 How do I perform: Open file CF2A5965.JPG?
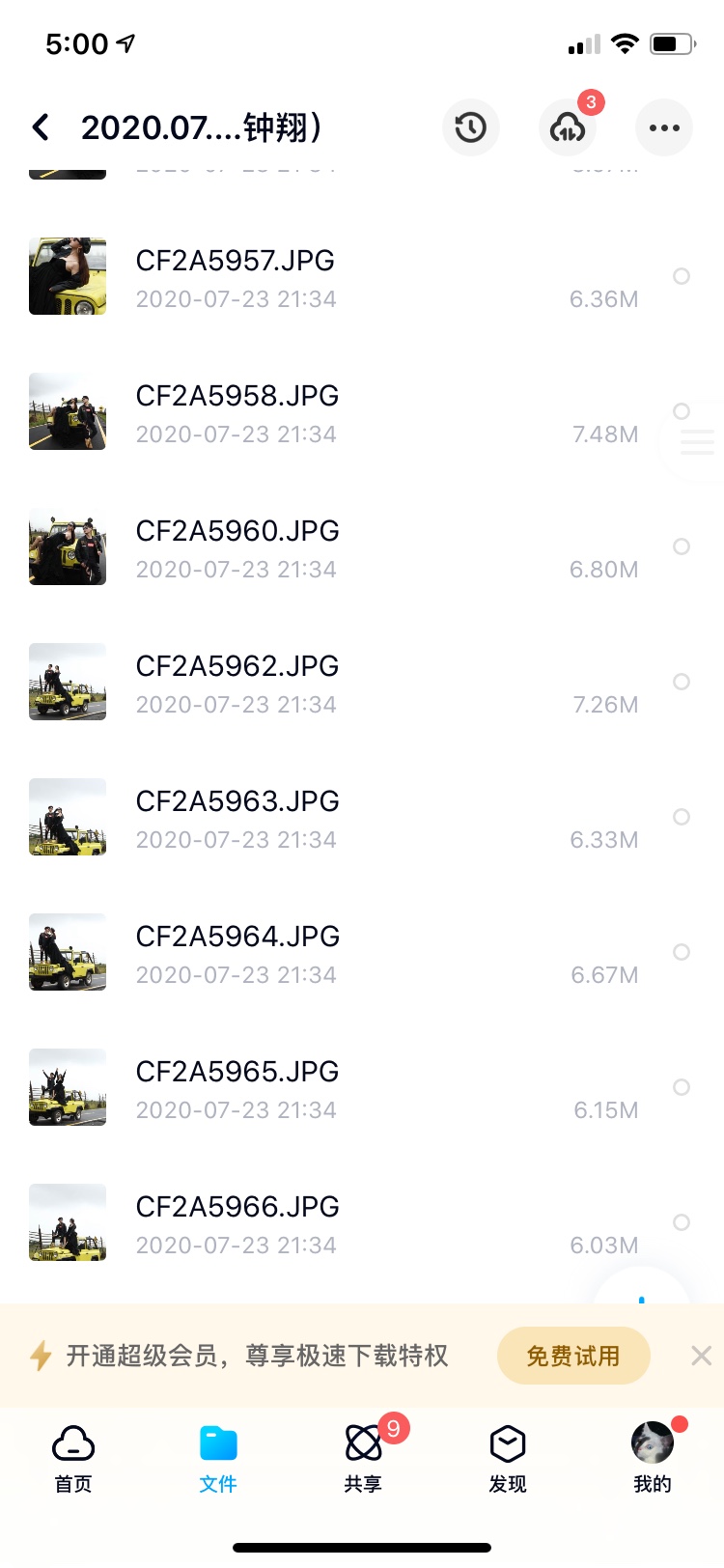[237, 1087]
